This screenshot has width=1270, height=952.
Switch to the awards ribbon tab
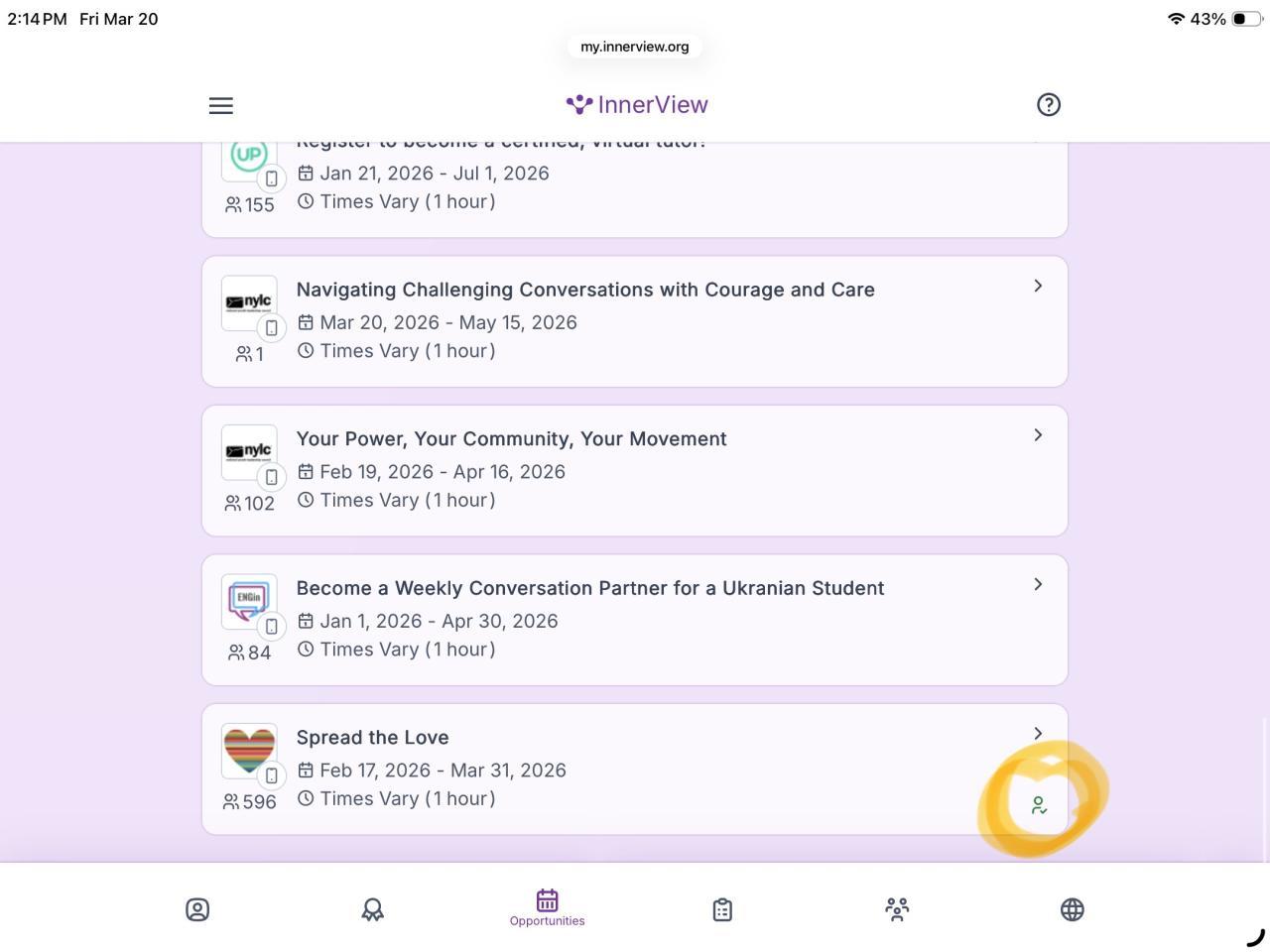click(372, 909)
